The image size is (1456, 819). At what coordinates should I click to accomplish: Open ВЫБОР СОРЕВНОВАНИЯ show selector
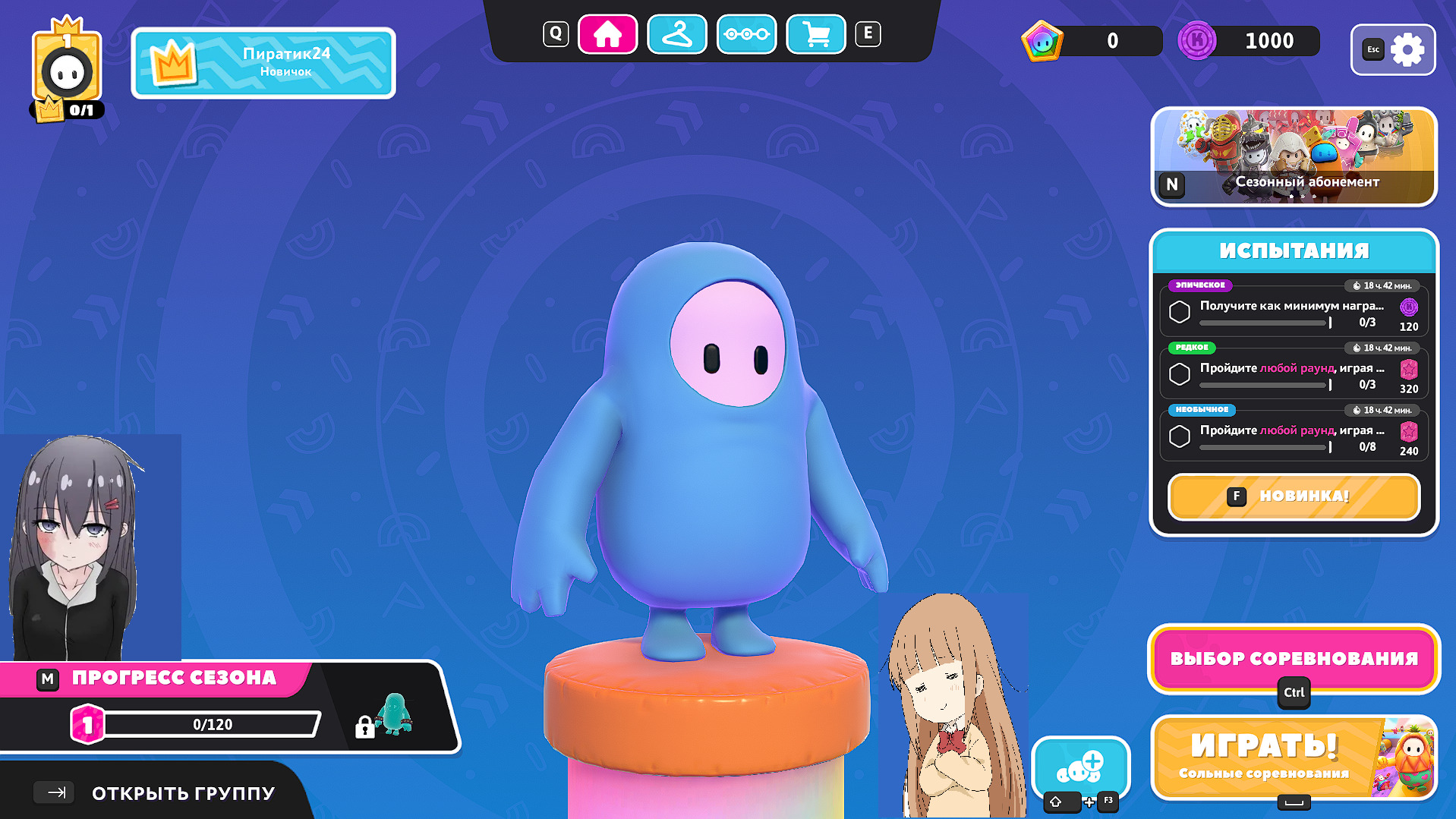pos(1294,658)
